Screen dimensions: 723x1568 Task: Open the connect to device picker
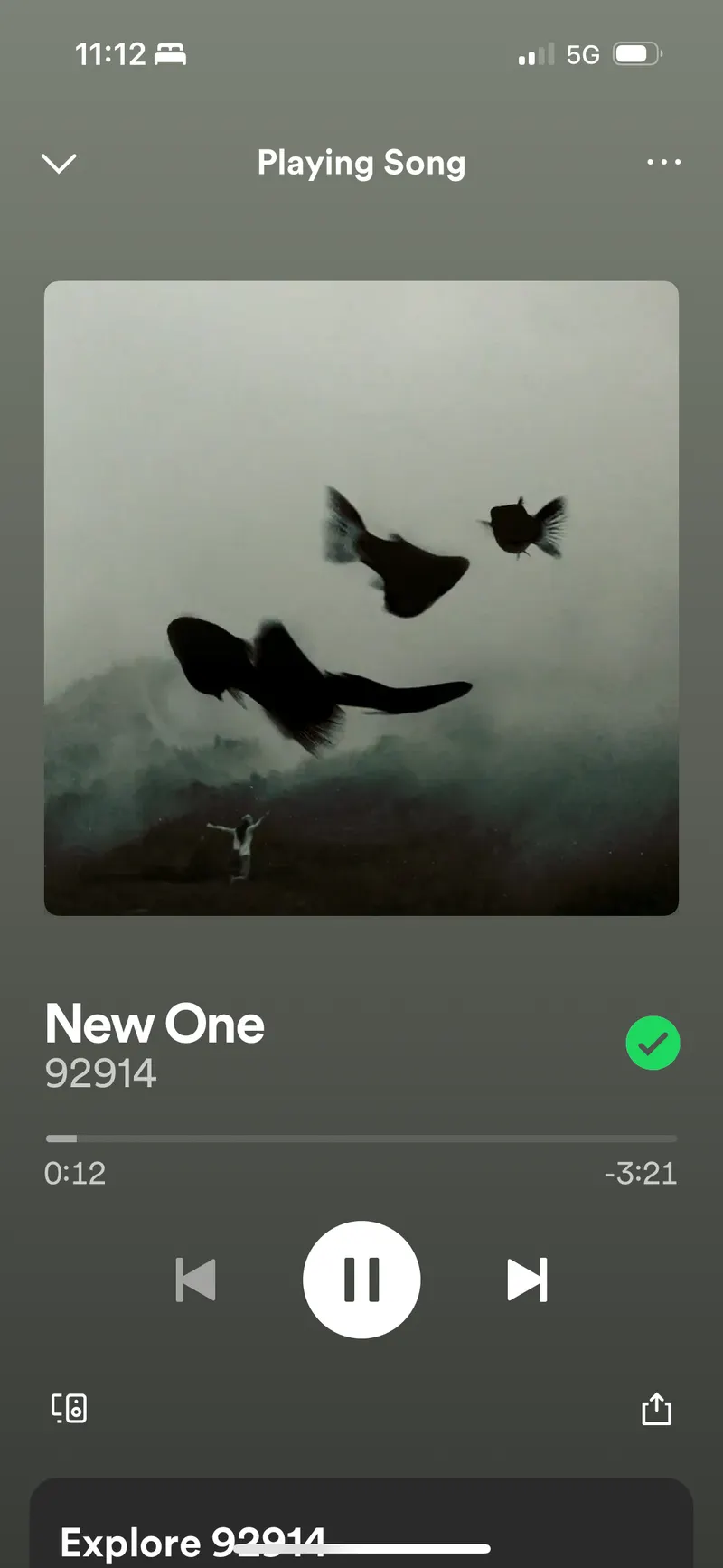pyautogui.click(x=69, y=1408)
